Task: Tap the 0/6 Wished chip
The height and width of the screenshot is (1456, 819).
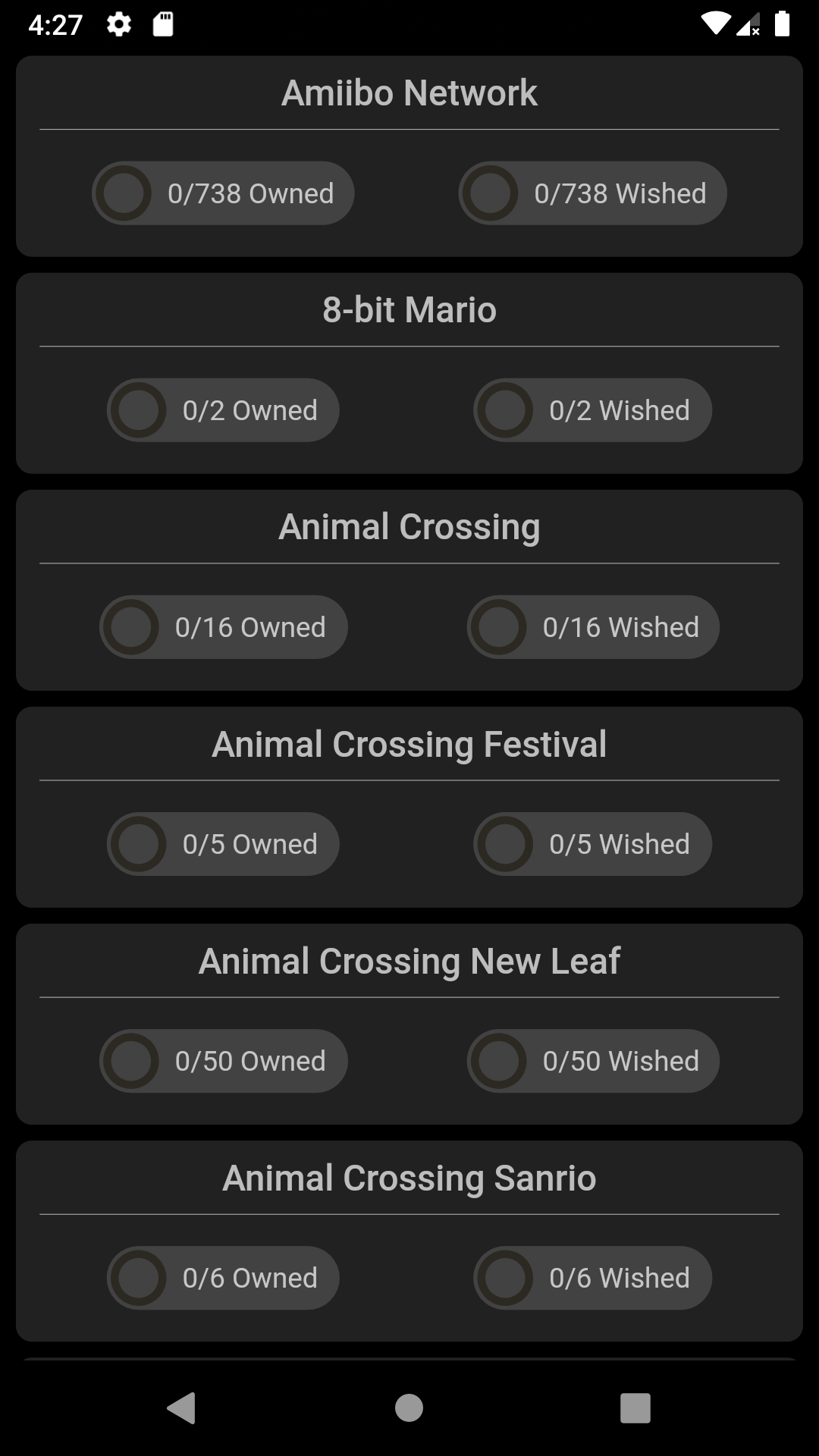Action: [592, 1278]
